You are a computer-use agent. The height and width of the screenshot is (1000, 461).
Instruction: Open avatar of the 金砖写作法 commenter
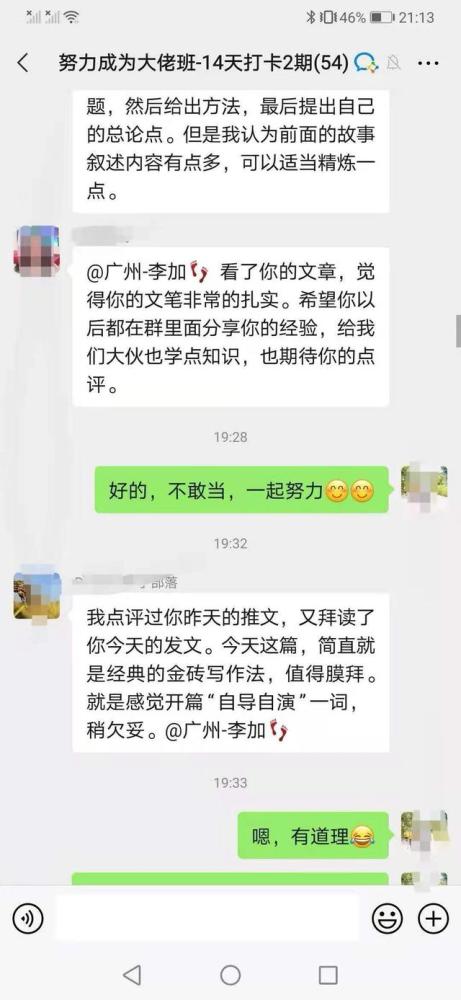pos(37,596)
